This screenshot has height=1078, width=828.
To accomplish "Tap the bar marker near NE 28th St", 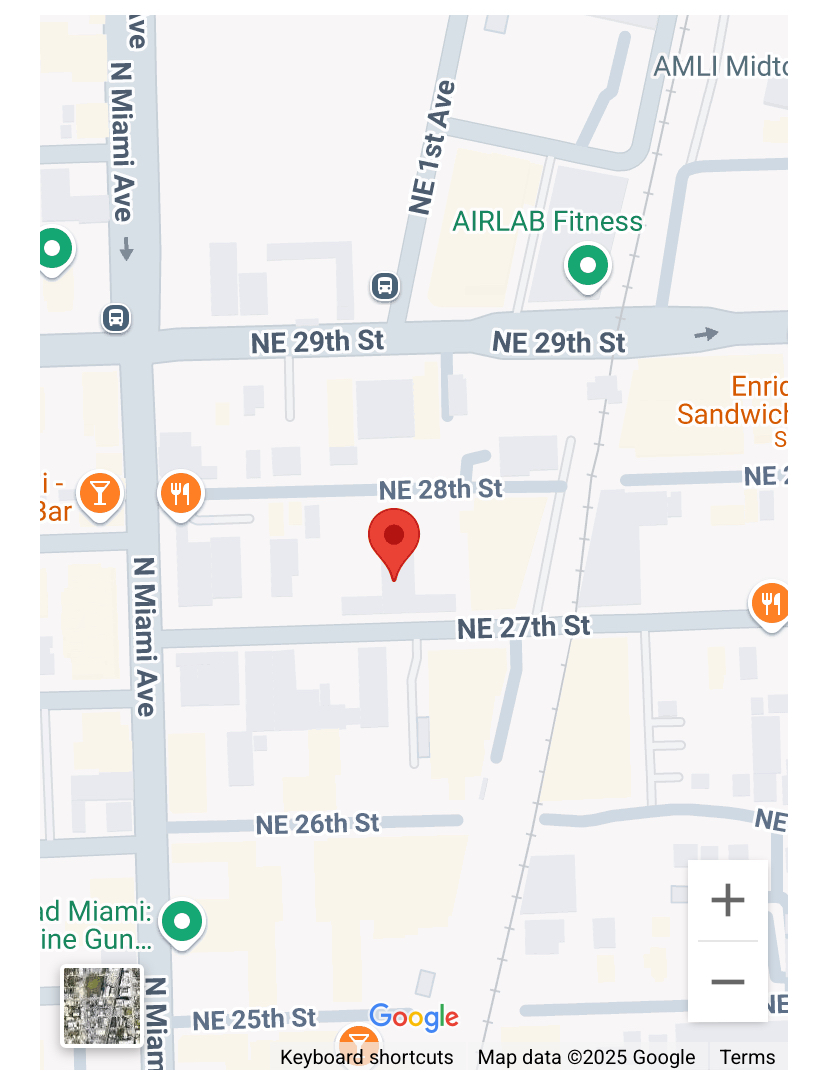I will point(100,492).
